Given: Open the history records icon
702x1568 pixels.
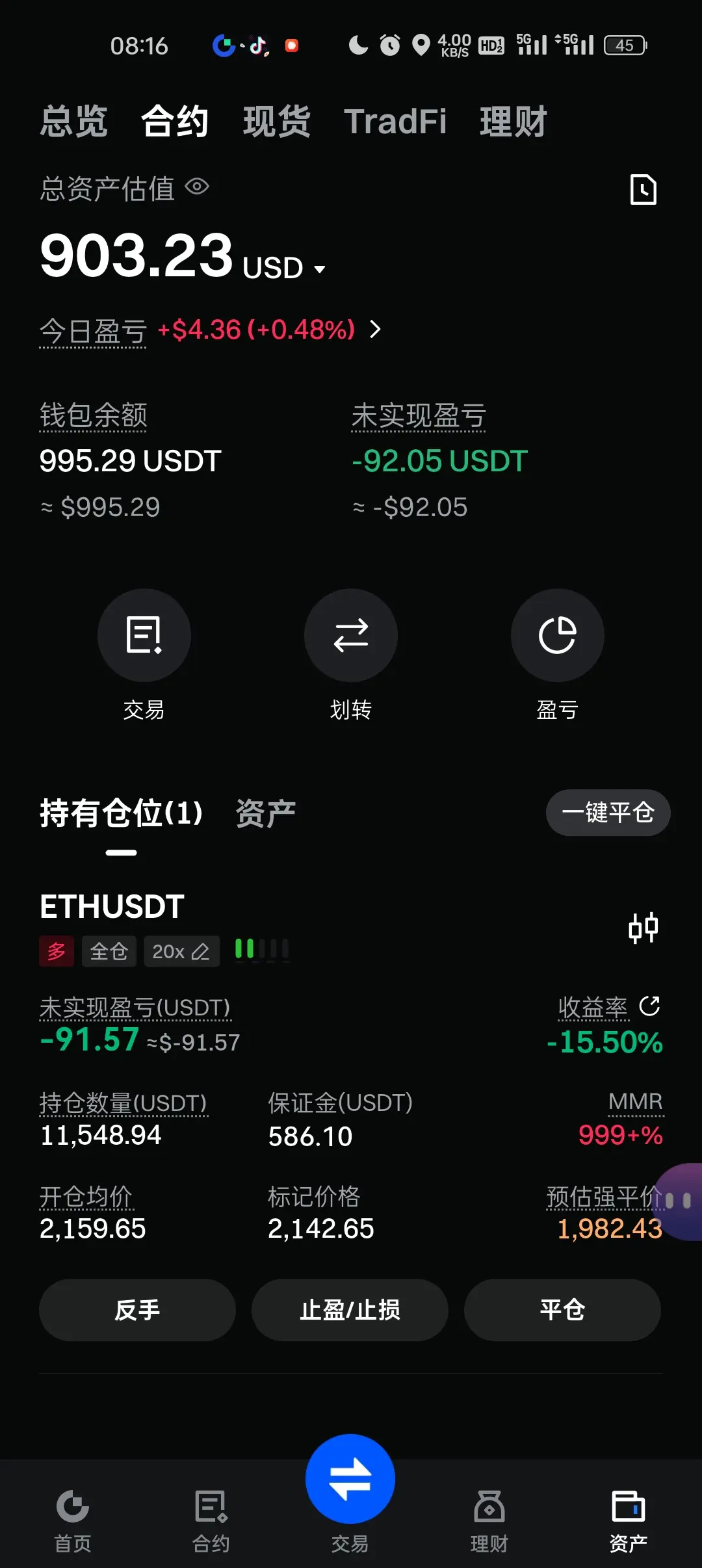Looking at the screenshot, I should [643, 190].
